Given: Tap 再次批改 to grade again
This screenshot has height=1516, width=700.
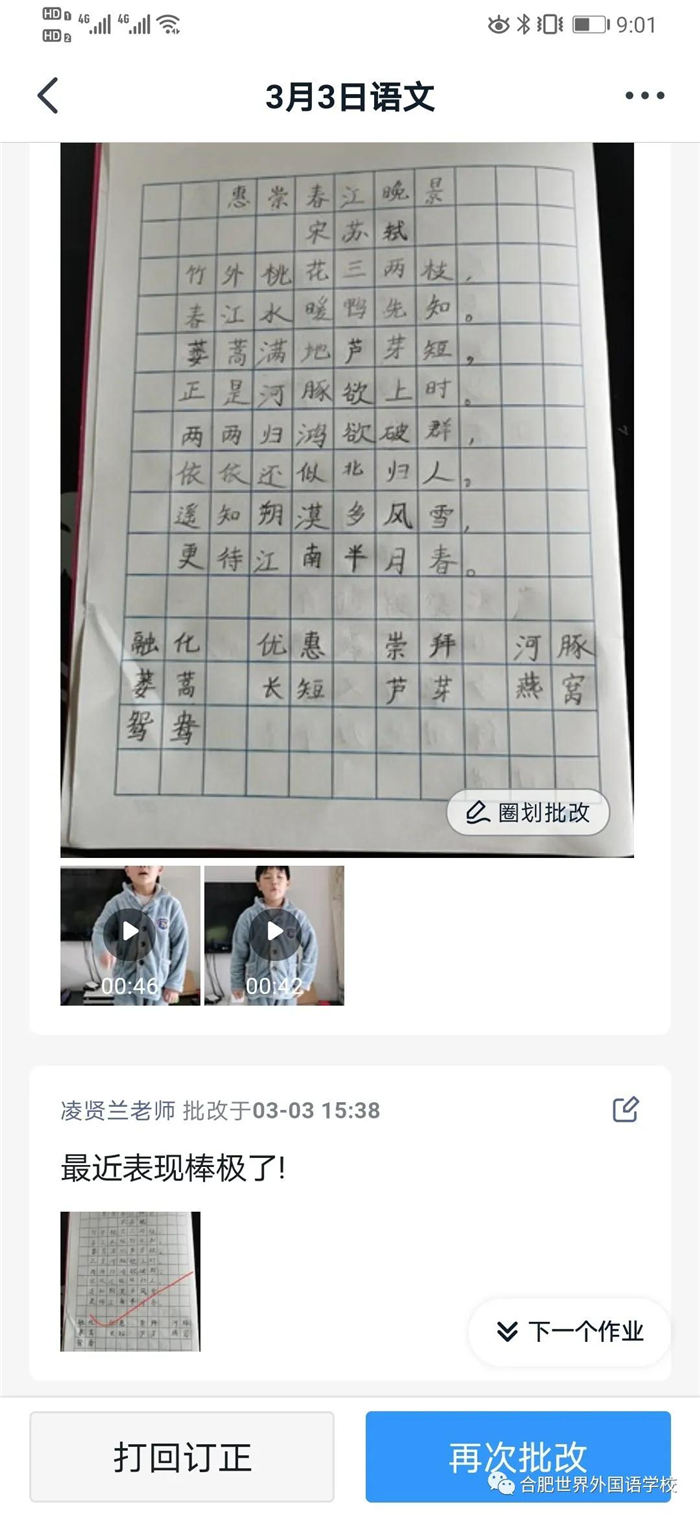Looking at the screenshot, I should [x=517, y=1456].
